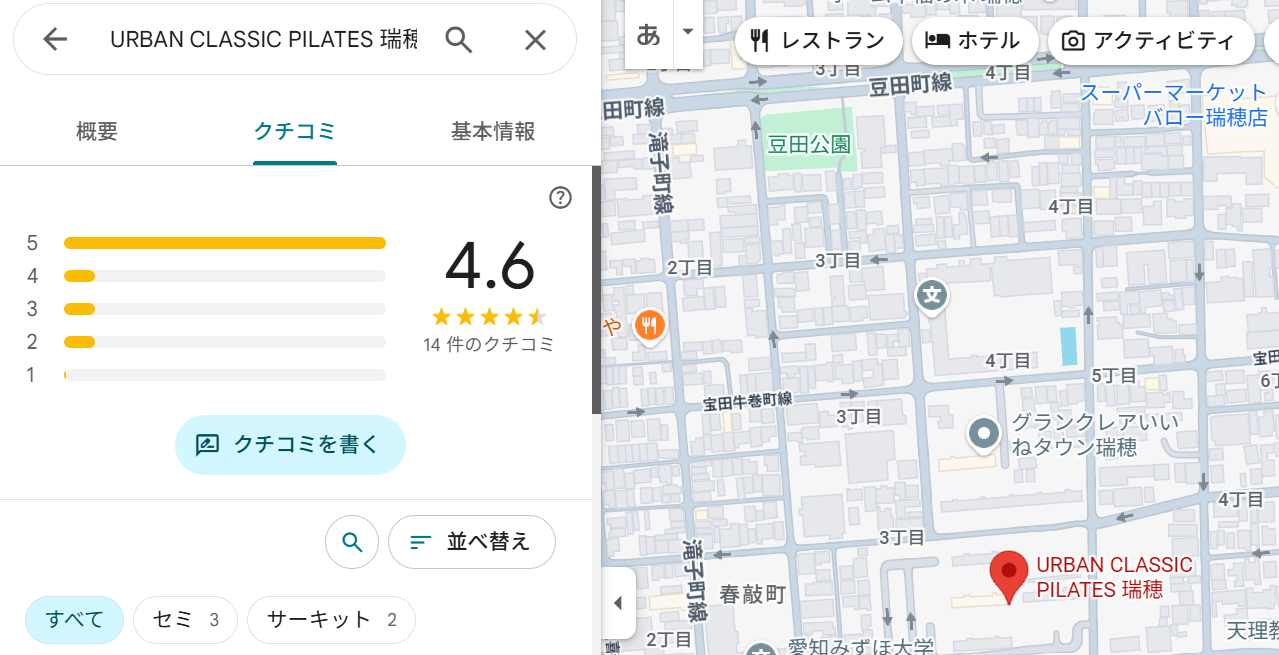Search within the reviews
Screen dimensions: 1279x655
[x=352, y=542]
